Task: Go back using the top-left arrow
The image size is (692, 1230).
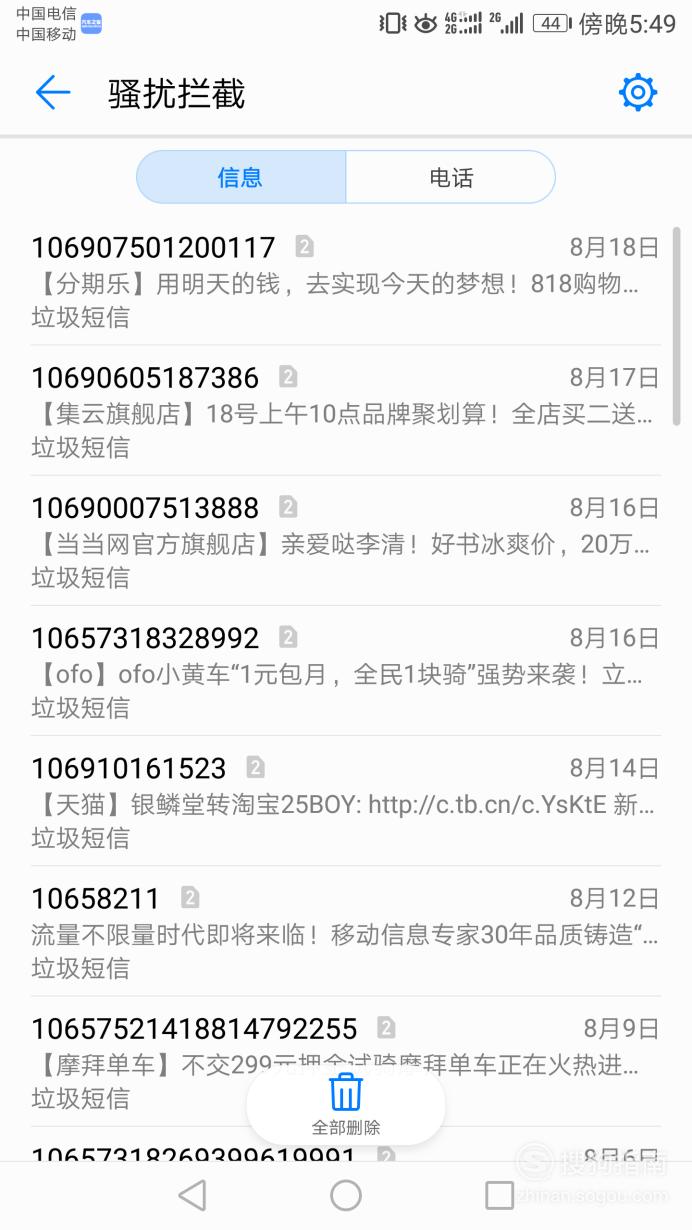Action: coord(53,93)
